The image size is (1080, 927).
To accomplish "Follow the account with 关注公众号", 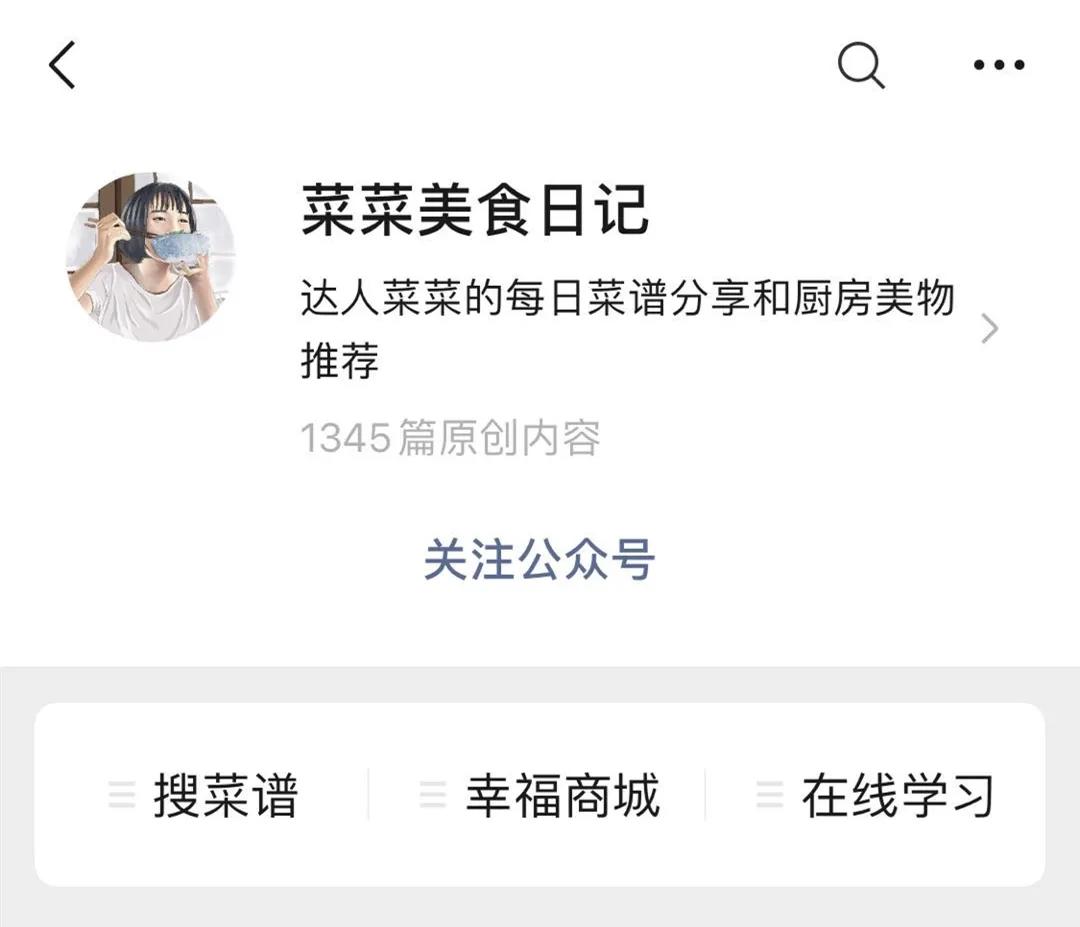I will coord(539,559).
